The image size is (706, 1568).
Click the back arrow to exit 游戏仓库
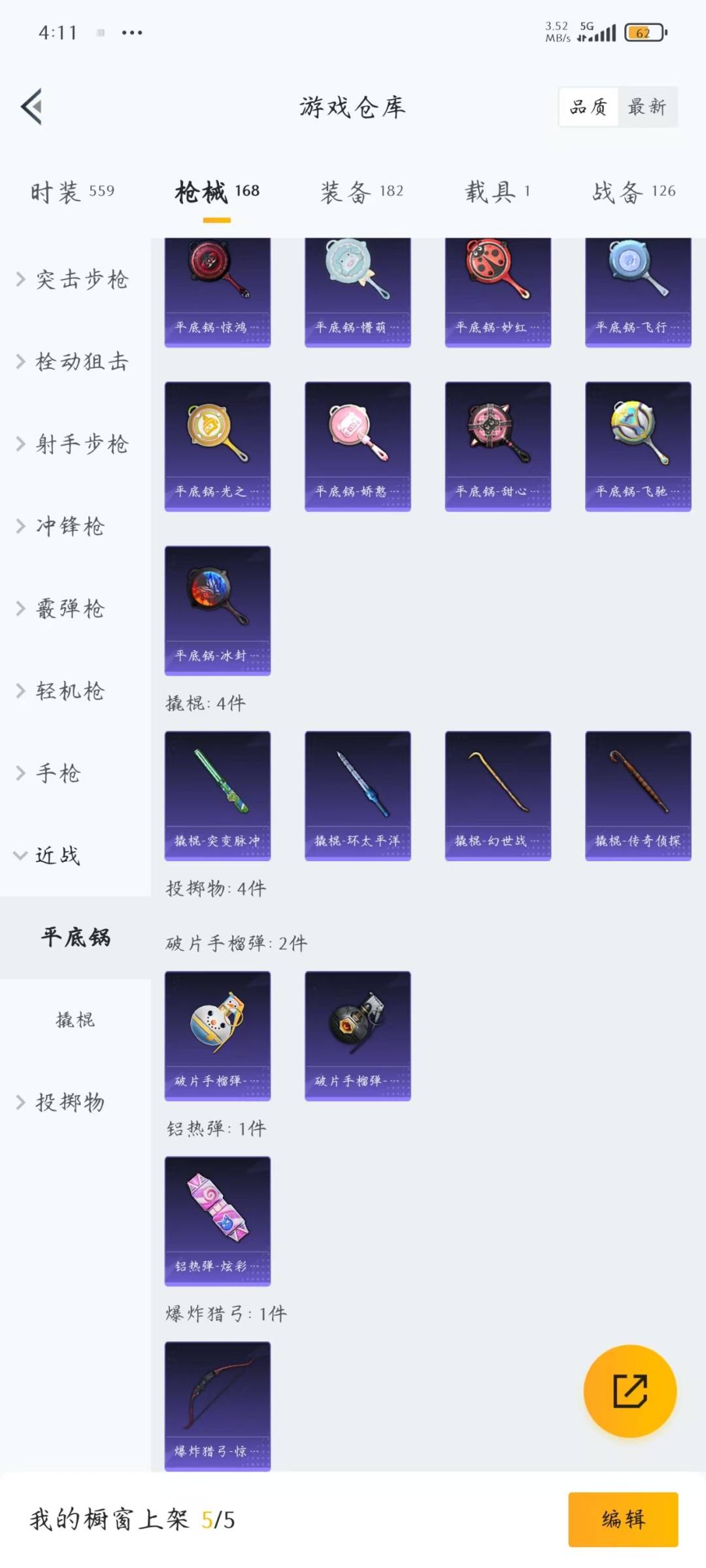(x=31, y=108)
